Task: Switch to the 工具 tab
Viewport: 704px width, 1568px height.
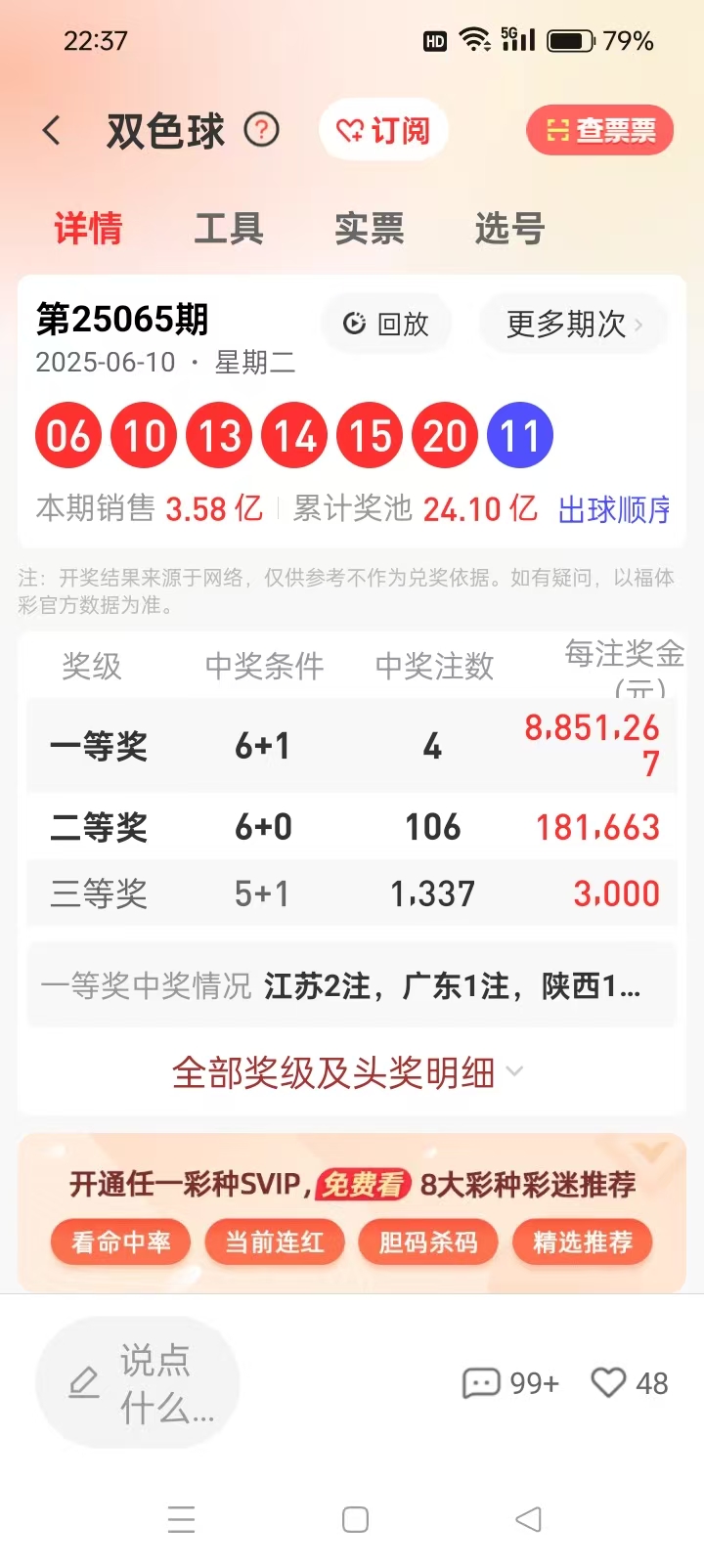Action: pos(229,228)
